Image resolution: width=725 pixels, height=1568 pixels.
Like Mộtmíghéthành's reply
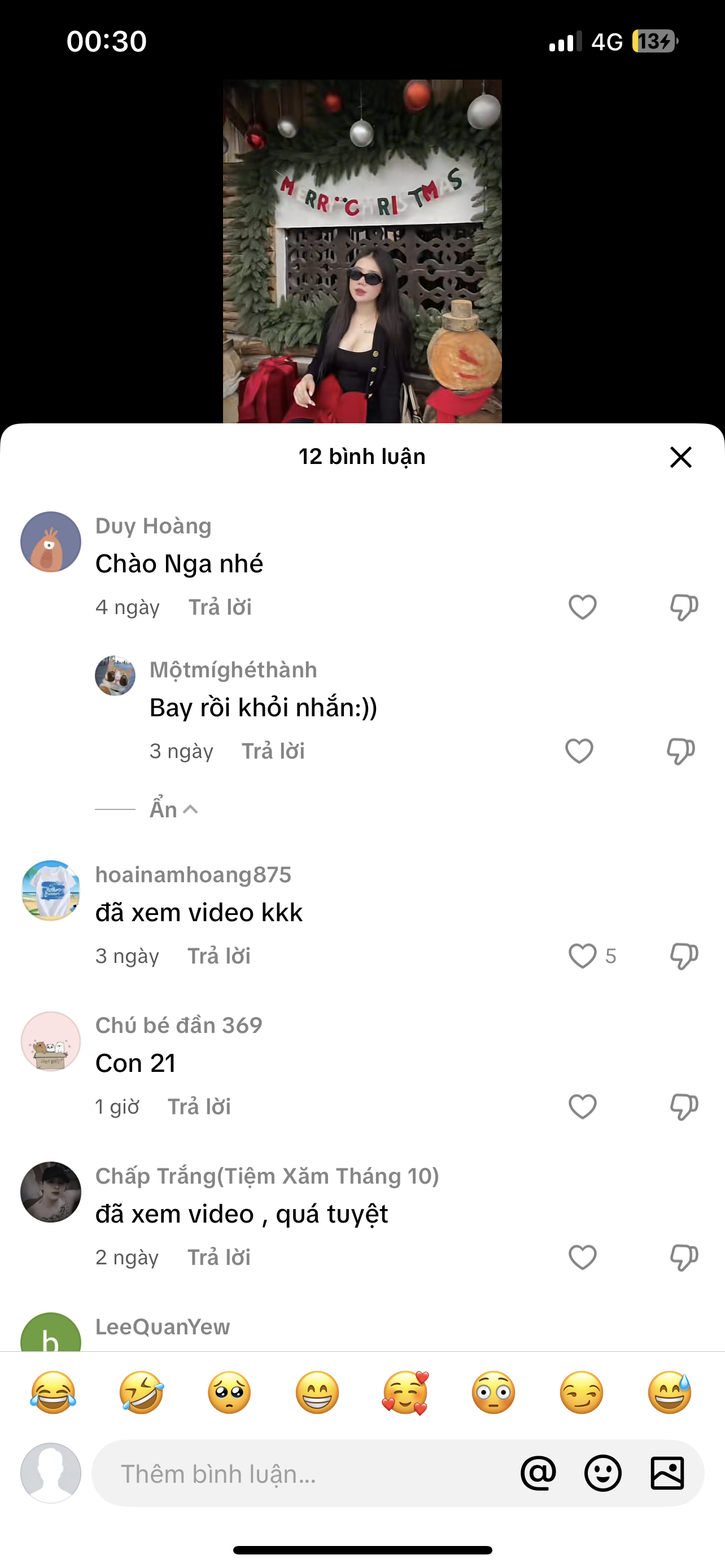click(579, 751)
